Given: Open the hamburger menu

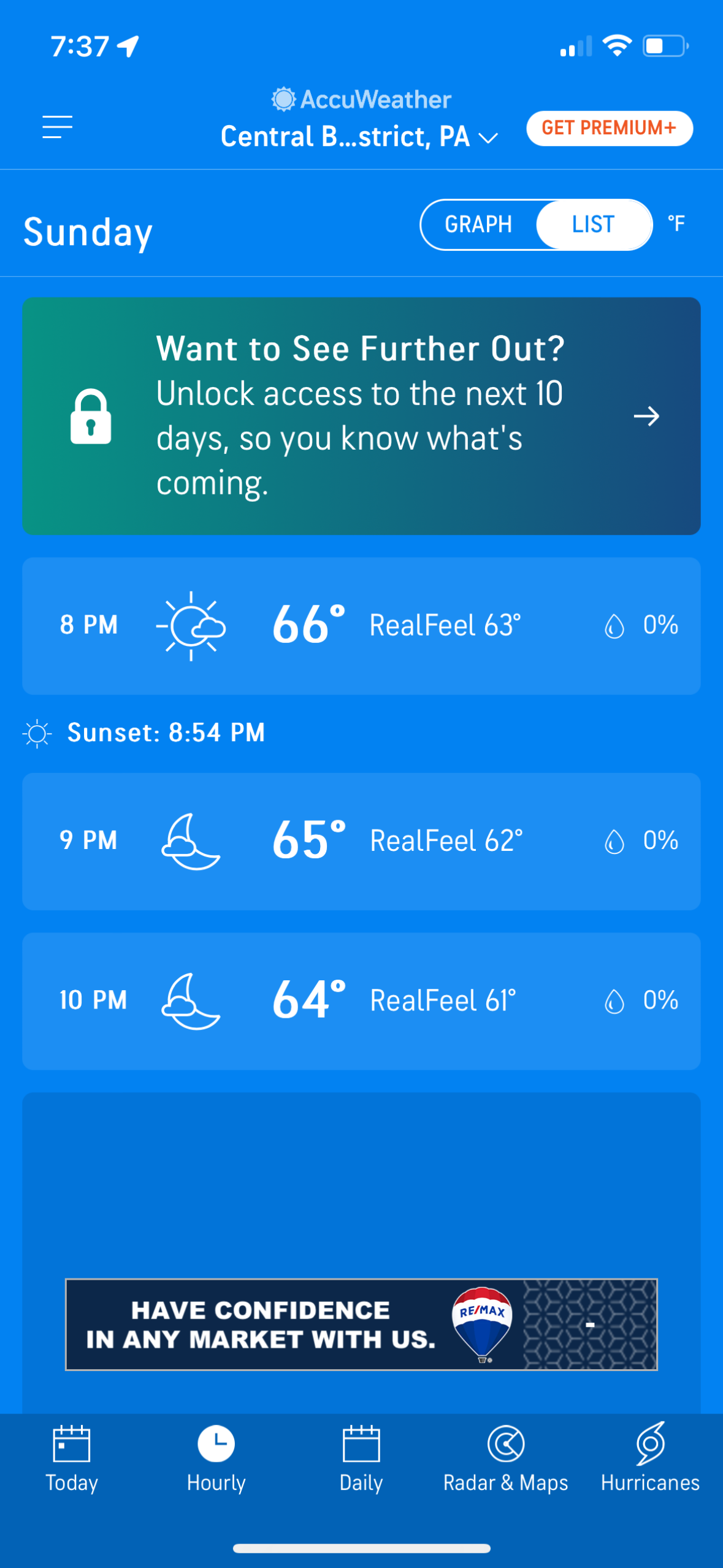Looking at the screenshot, I should pyautogui.click(x=58, y=127).
